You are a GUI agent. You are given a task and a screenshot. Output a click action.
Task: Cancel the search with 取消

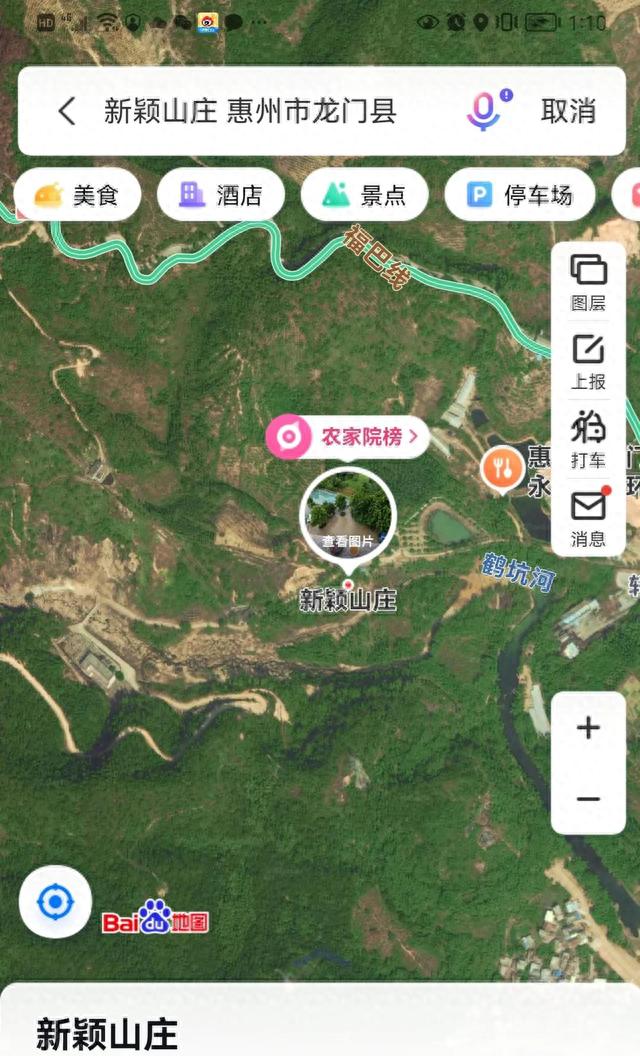click(x=568, y=111)
